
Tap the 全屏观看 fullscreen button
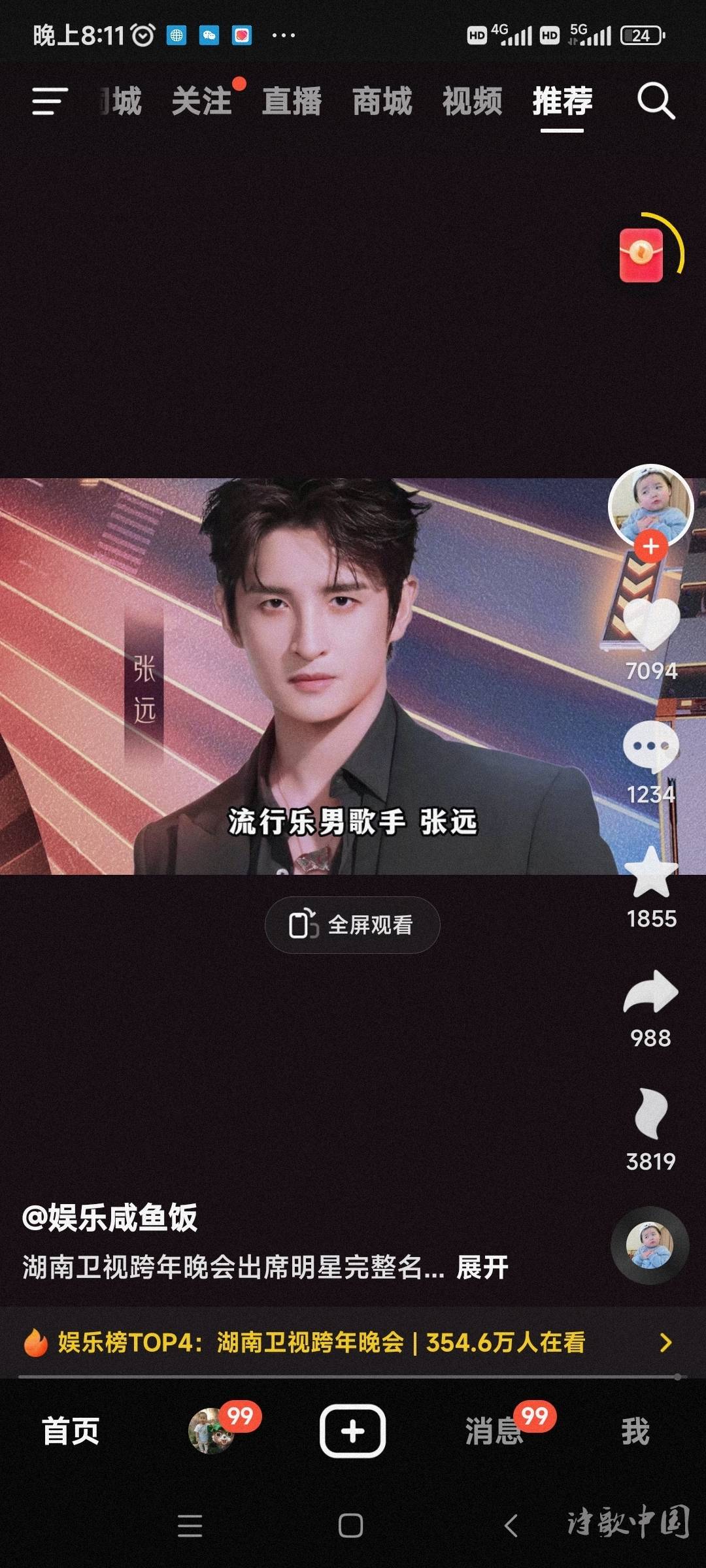[352, 925]
